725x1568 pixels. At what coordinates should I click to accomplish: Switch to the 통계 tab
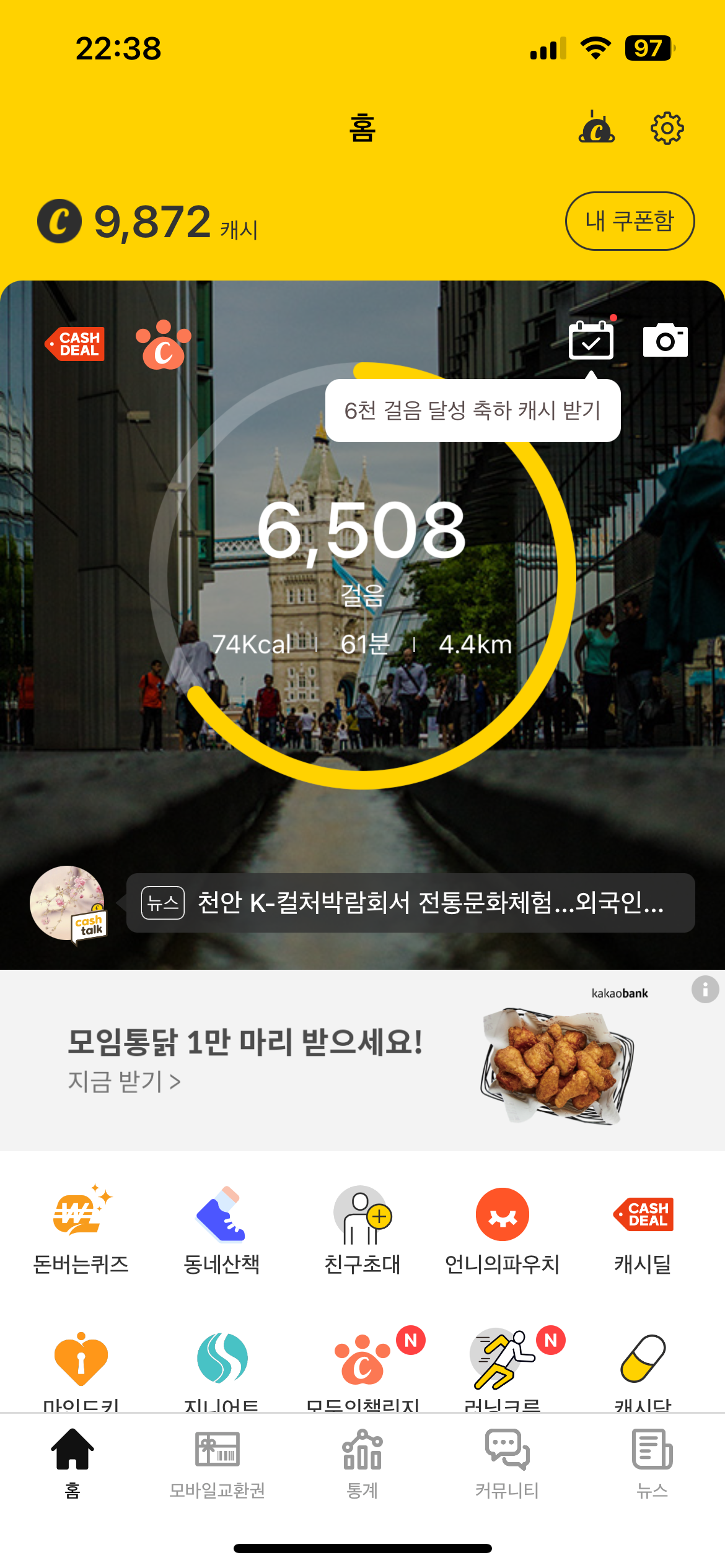(362, 1464)
